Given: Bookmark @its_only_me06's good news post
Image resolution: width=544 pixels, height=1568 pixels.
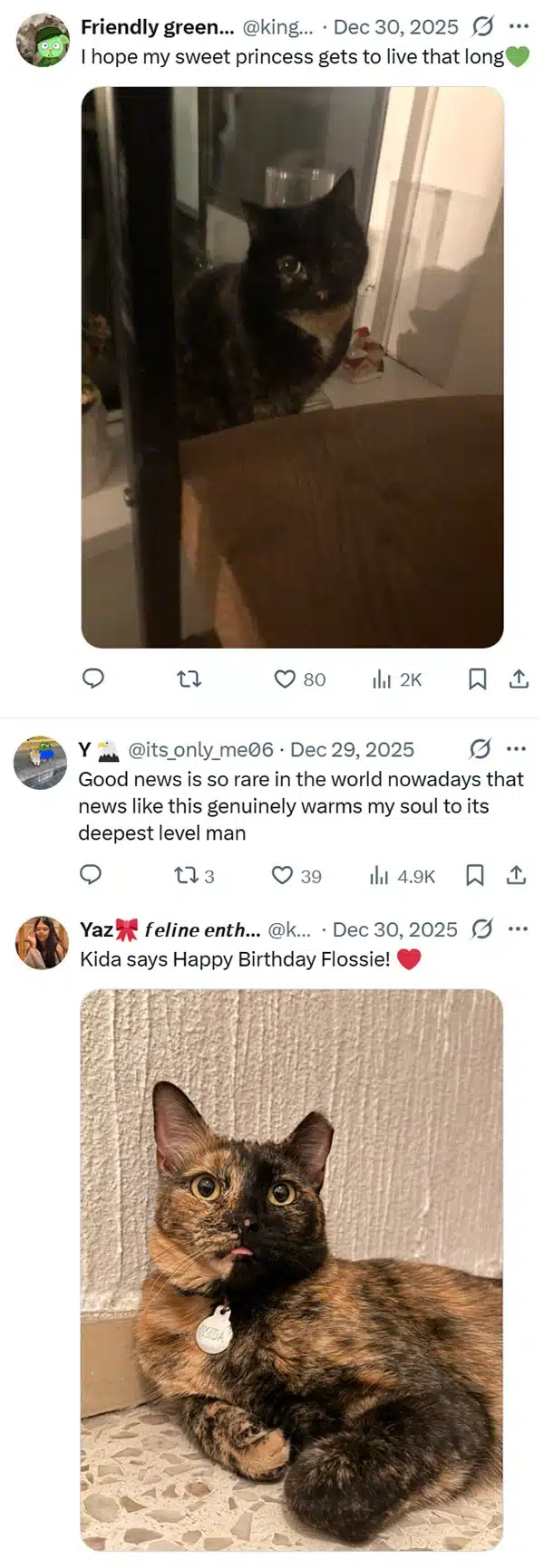Looking at the screenshot, I should 474,875.
